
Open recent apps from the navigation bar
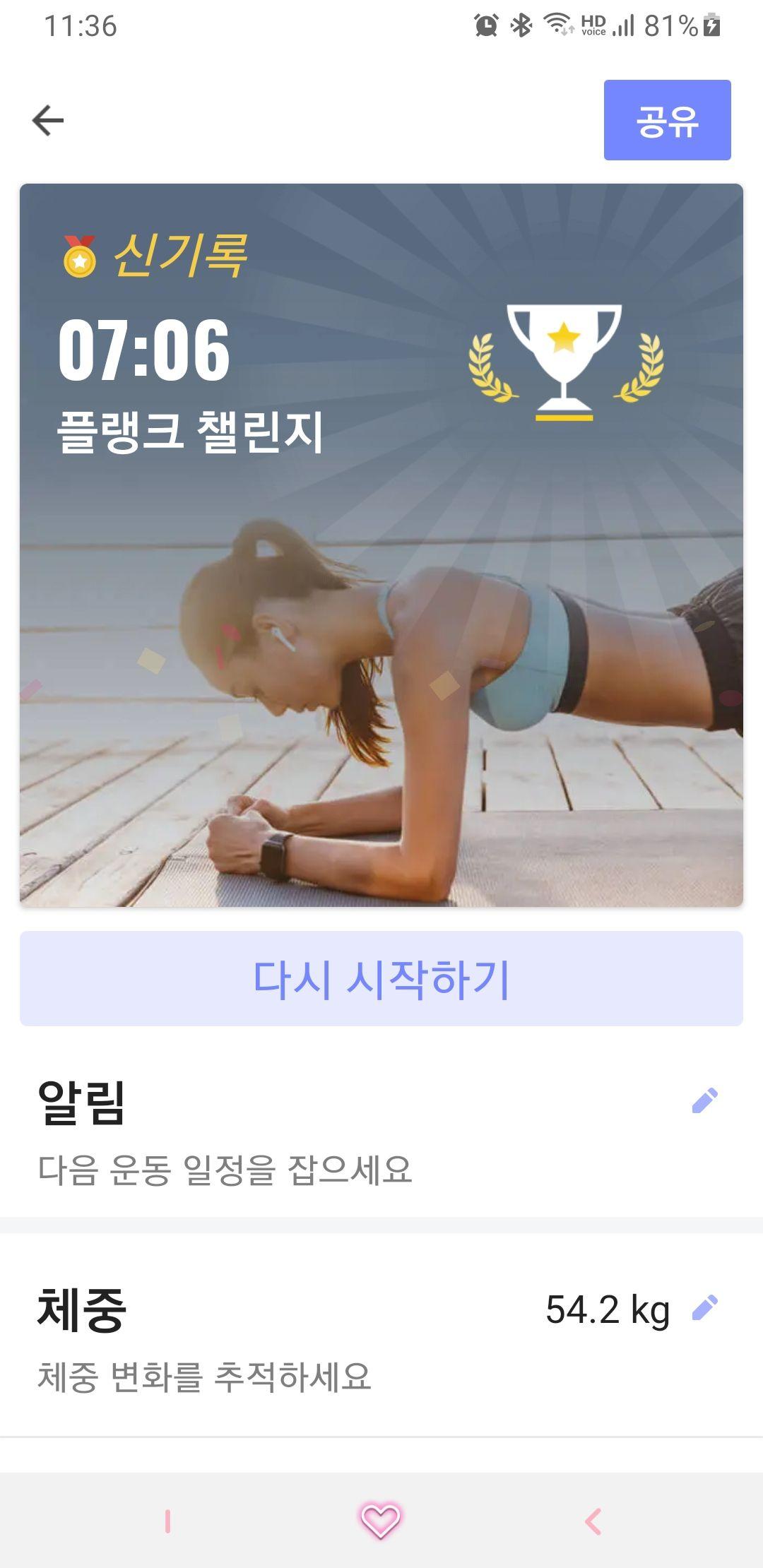(x=168, y=1521)
